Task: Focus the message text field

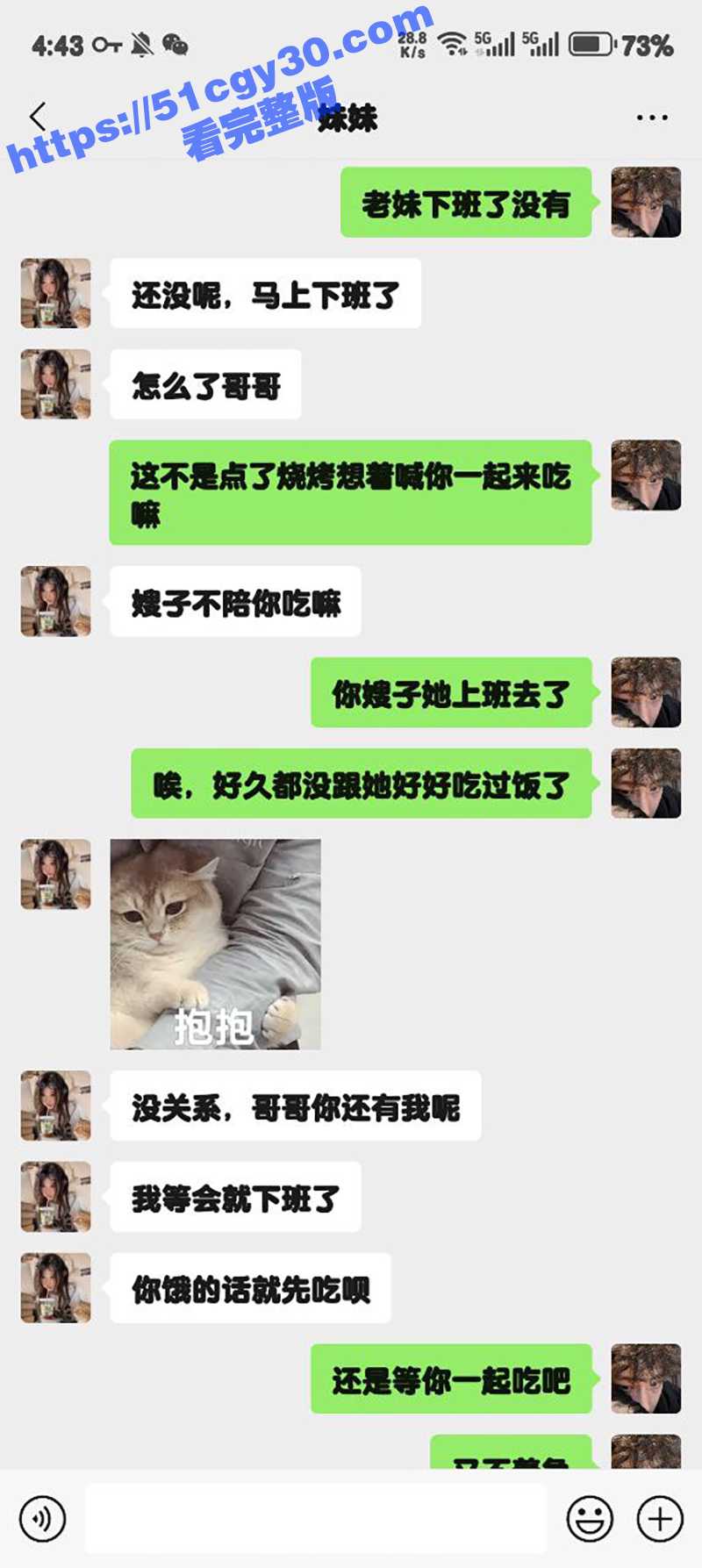Action: pos(316,1518)
